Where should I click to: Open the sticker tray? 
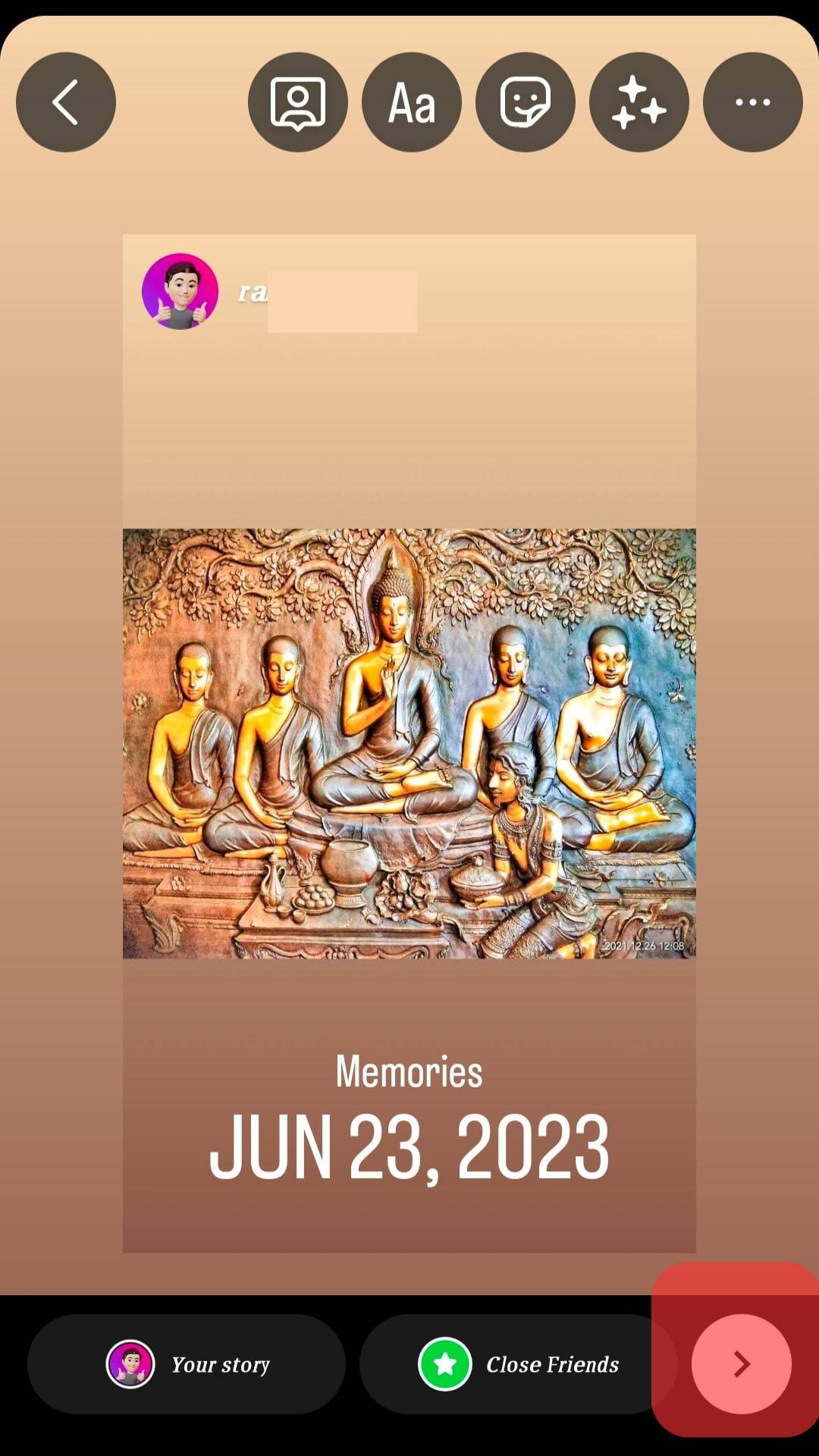tap(526, 102)
